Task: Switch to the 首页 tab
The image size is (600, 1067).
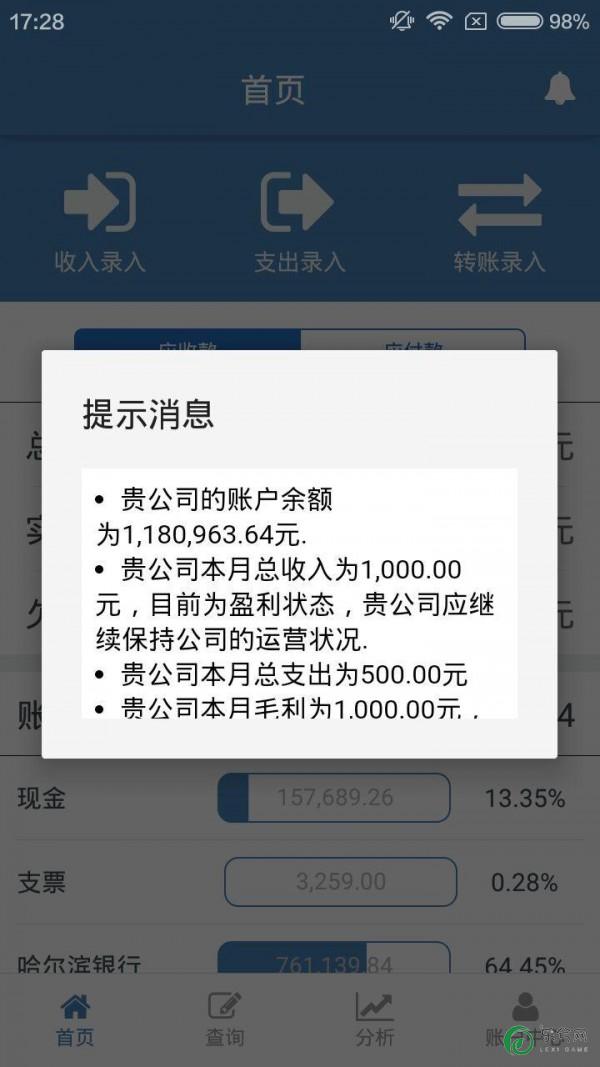Action: pos(75,1019)
